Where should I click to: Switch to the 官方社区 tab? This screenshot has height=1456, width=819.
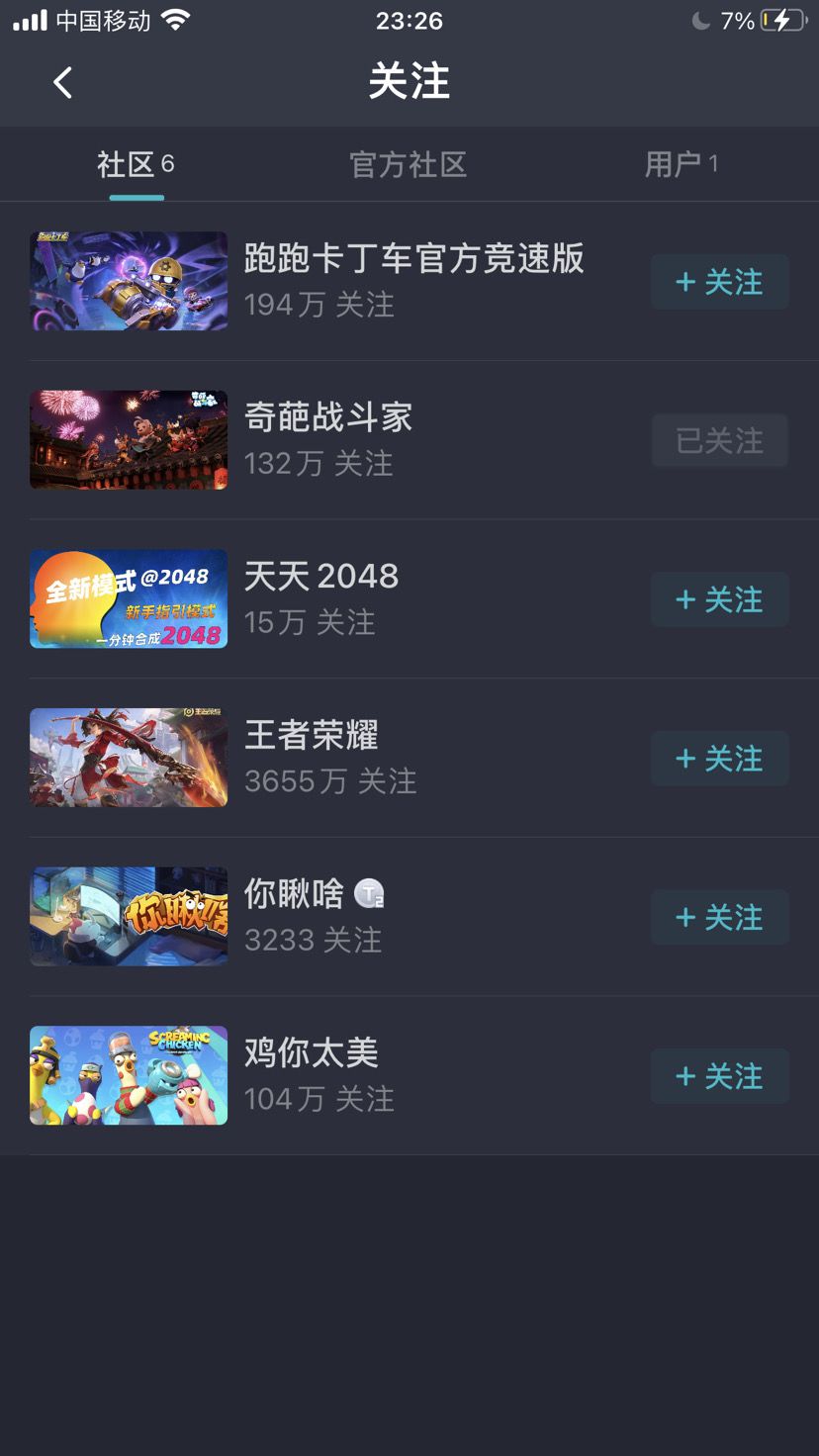pos(408,164)
